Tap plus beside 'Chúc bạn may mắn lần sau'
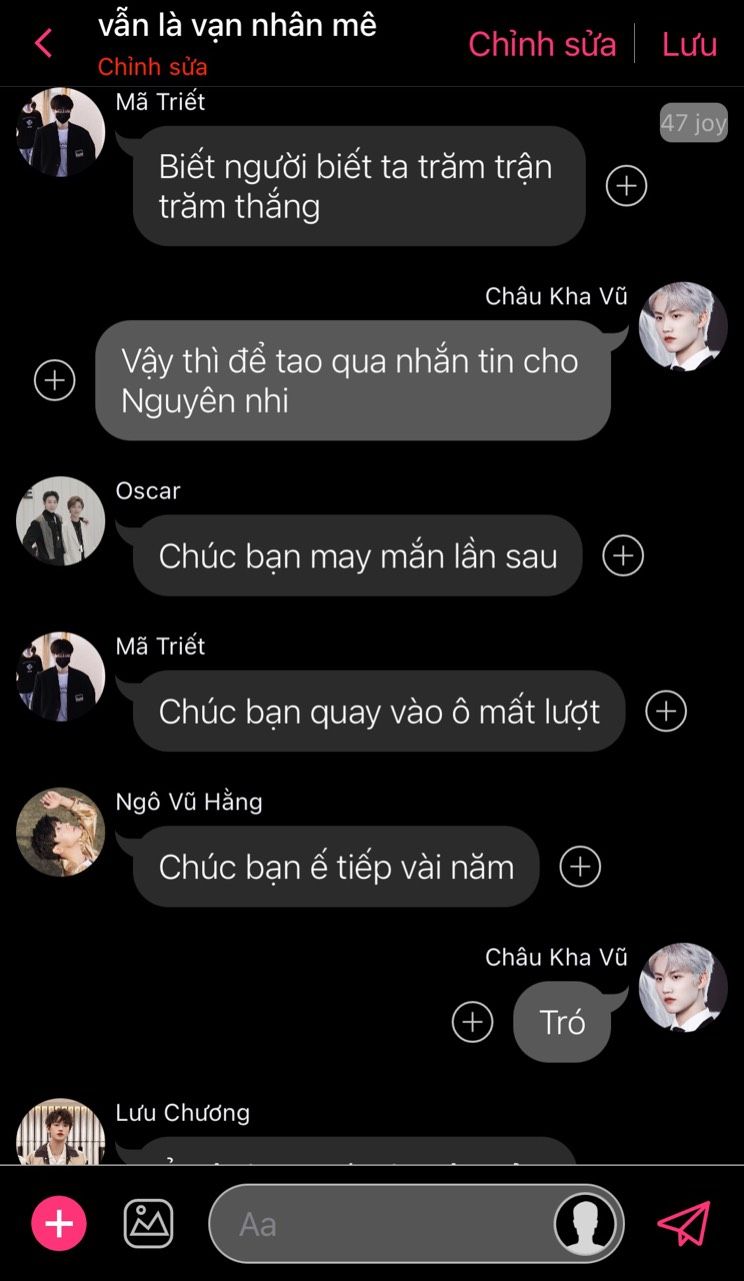 tap(623, 556)
